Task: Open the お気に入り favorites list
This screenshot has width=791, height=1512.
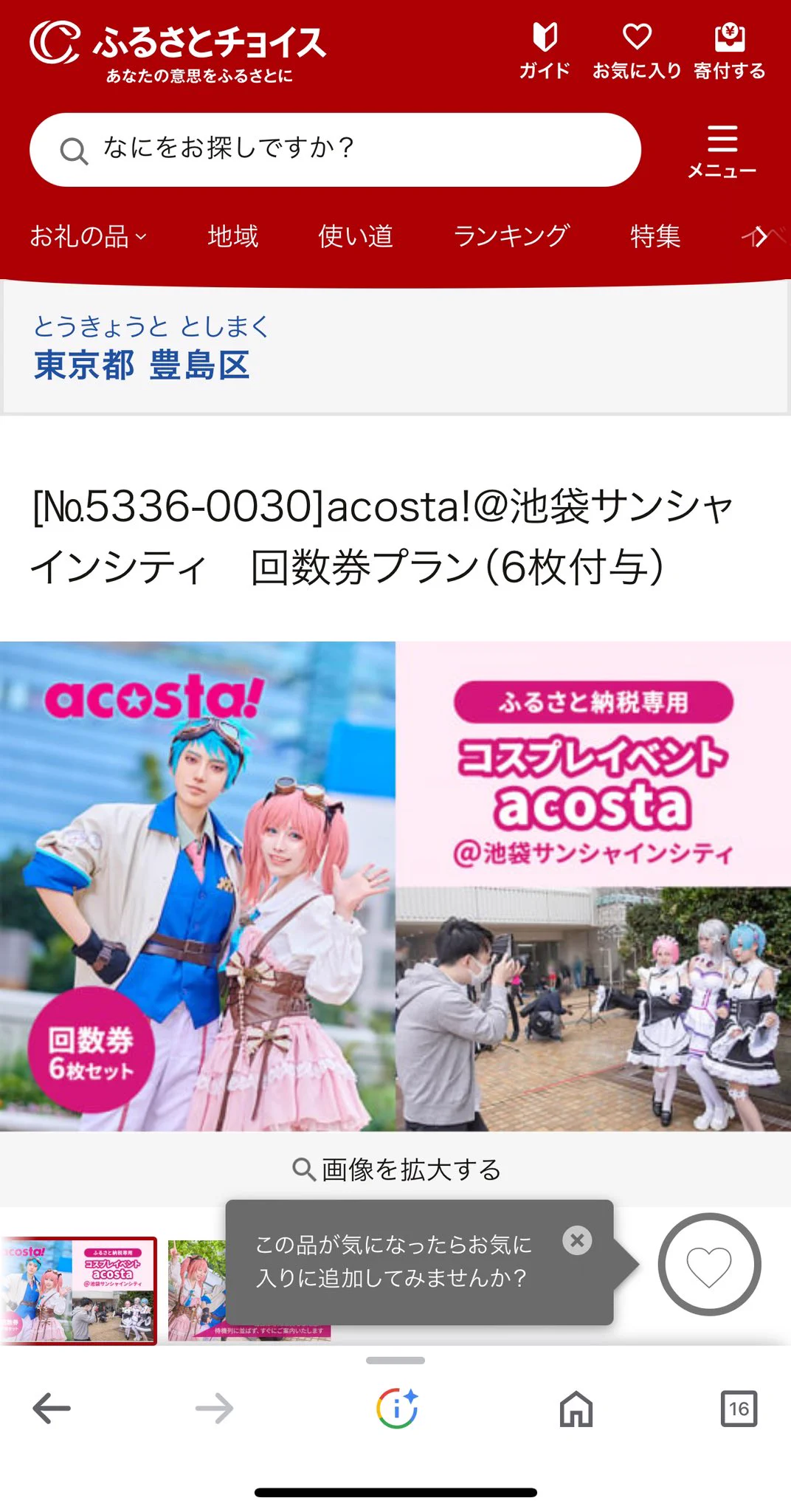Action: pyautogui.click(x=636, y=50)
